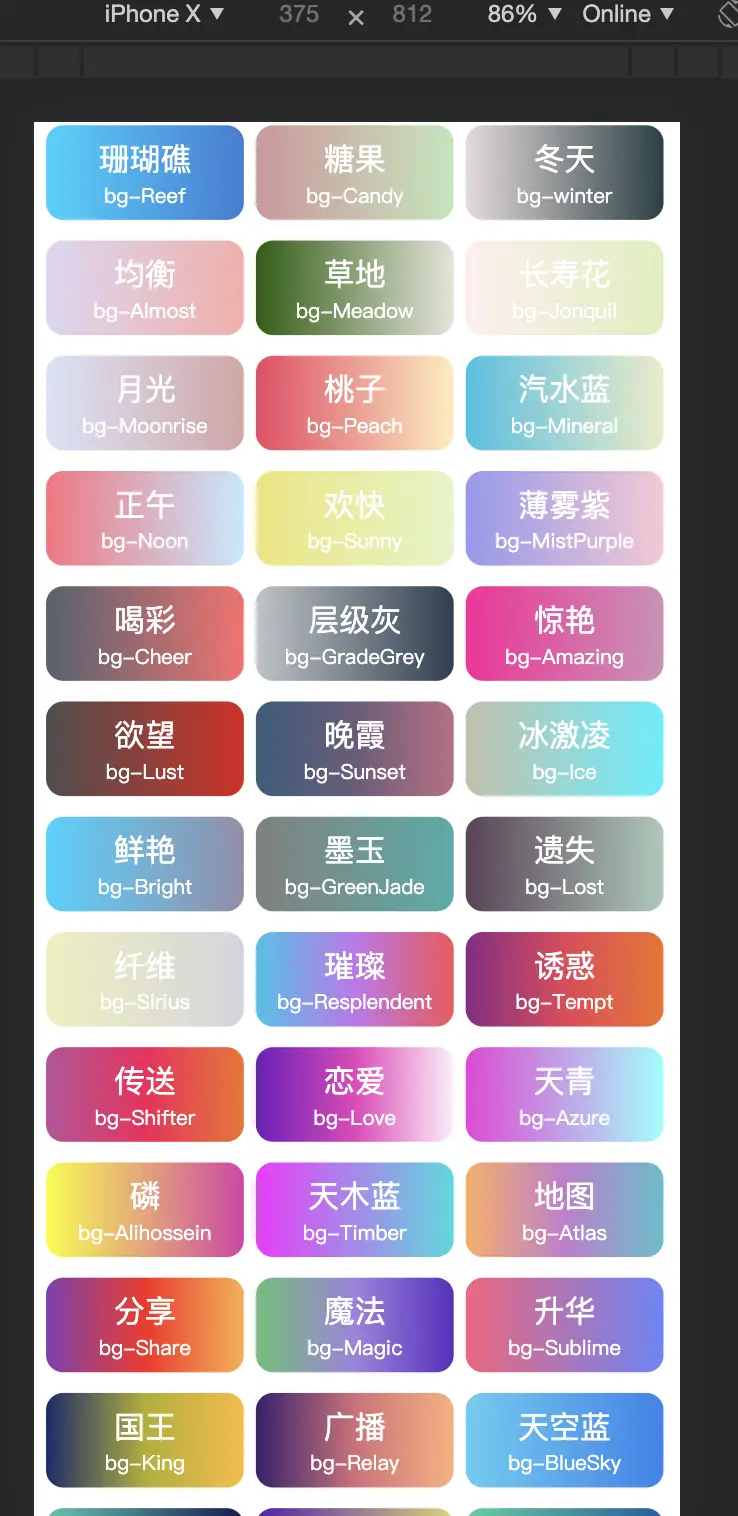The height and width of the screenshot is (1516, 738).
Task: Choose the 冬天 bg-winter gradient
Action: point(564,172)
